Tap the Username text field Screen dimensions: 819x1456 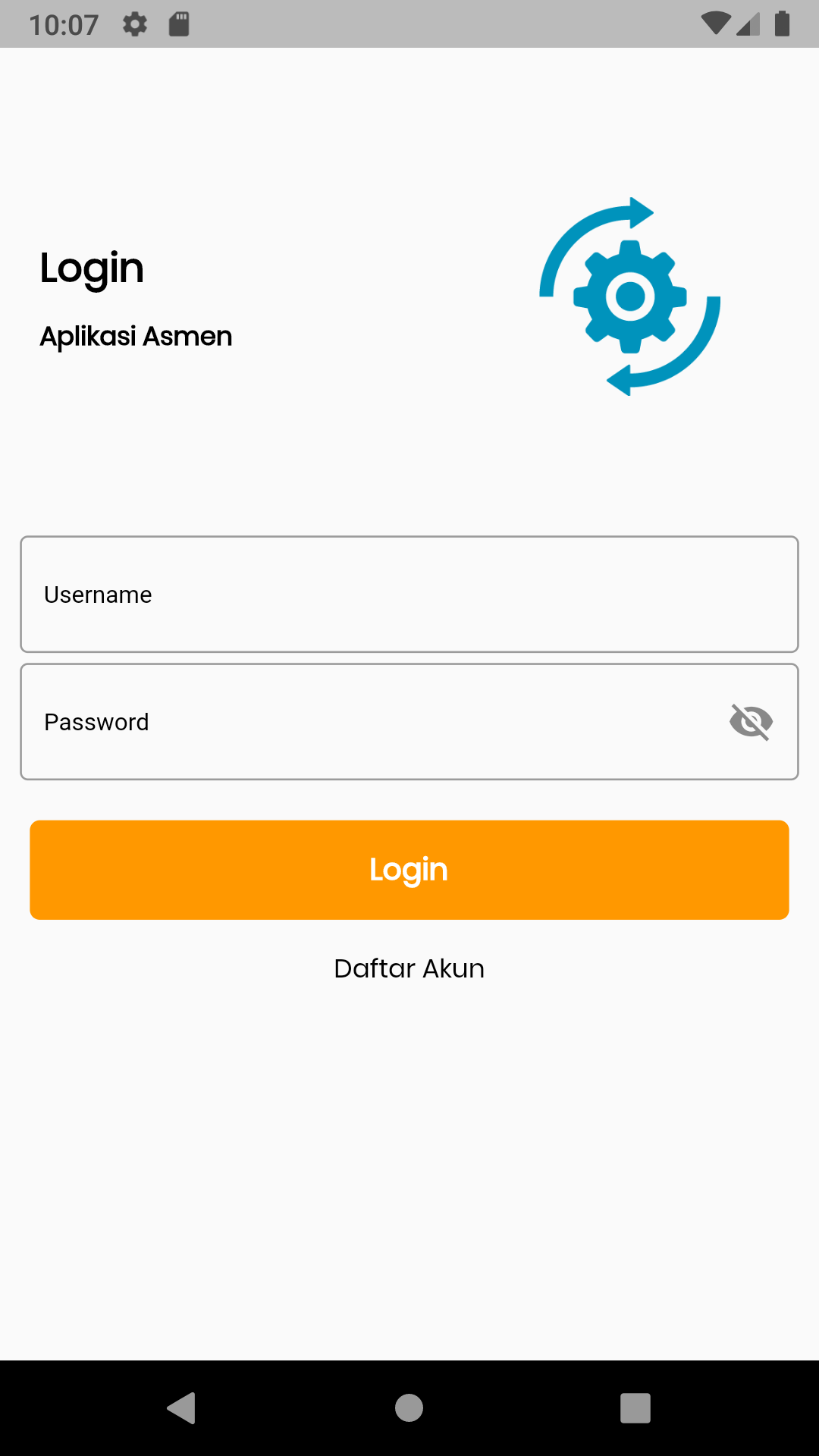click(409, 595)
